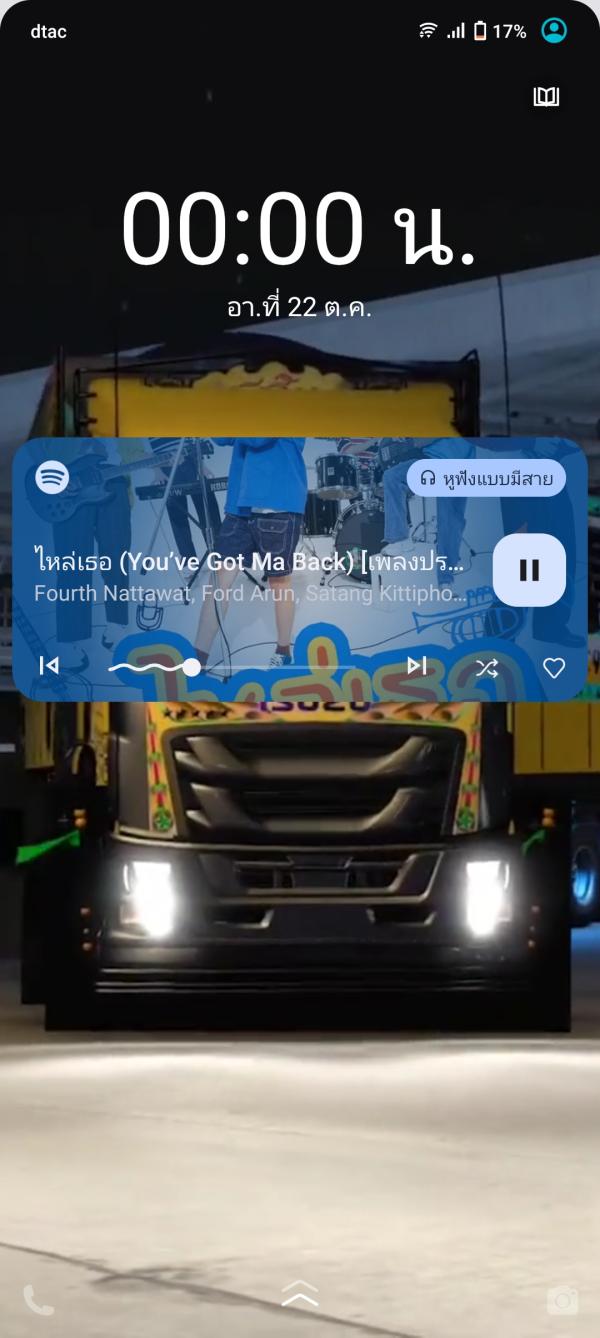The height and width of the screenshot is (1338, 600).
Task: Tap the song progress bar
Action: pyautogui.click(x=232, y=666)
